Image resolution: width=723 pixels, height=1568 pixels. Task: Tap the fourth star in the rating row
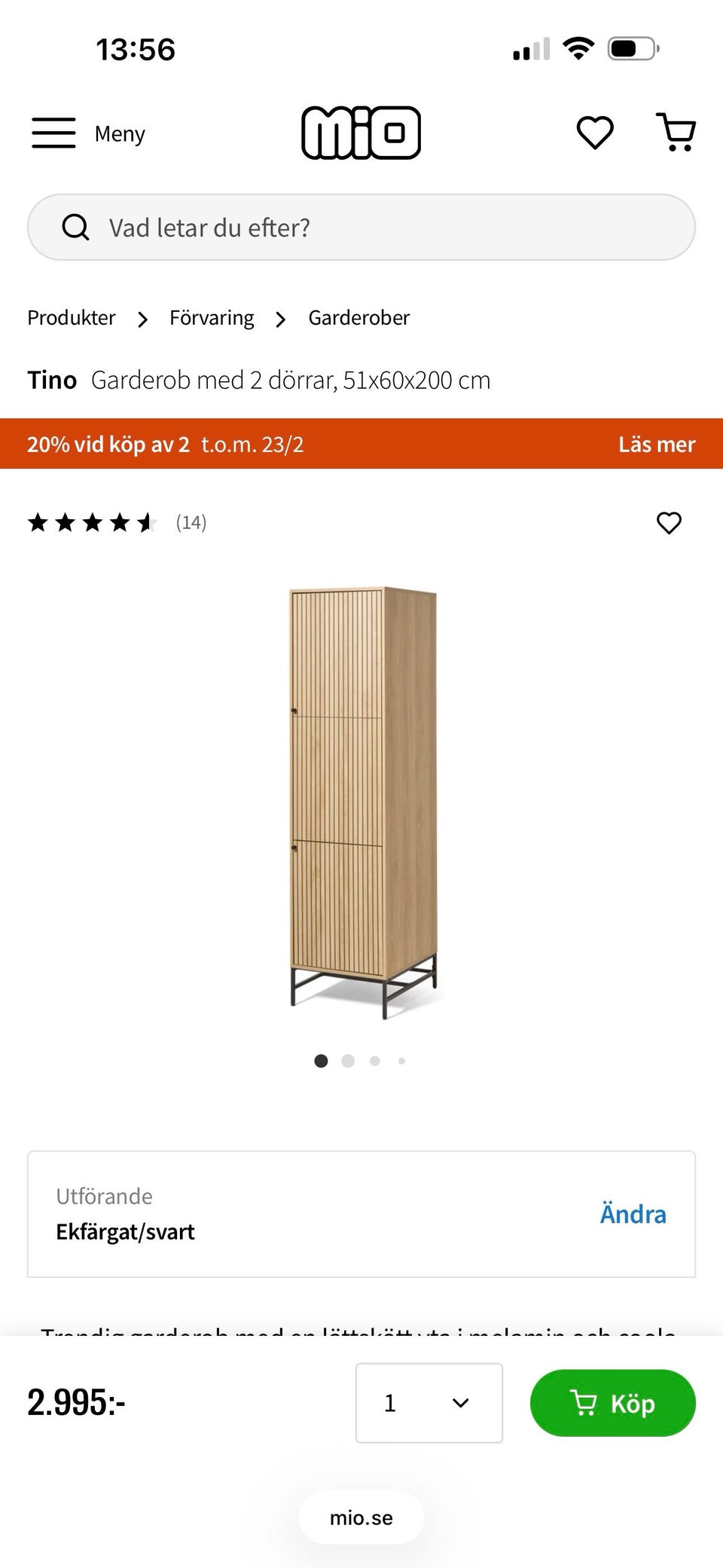pyautogui.click(x=117, y=522)
